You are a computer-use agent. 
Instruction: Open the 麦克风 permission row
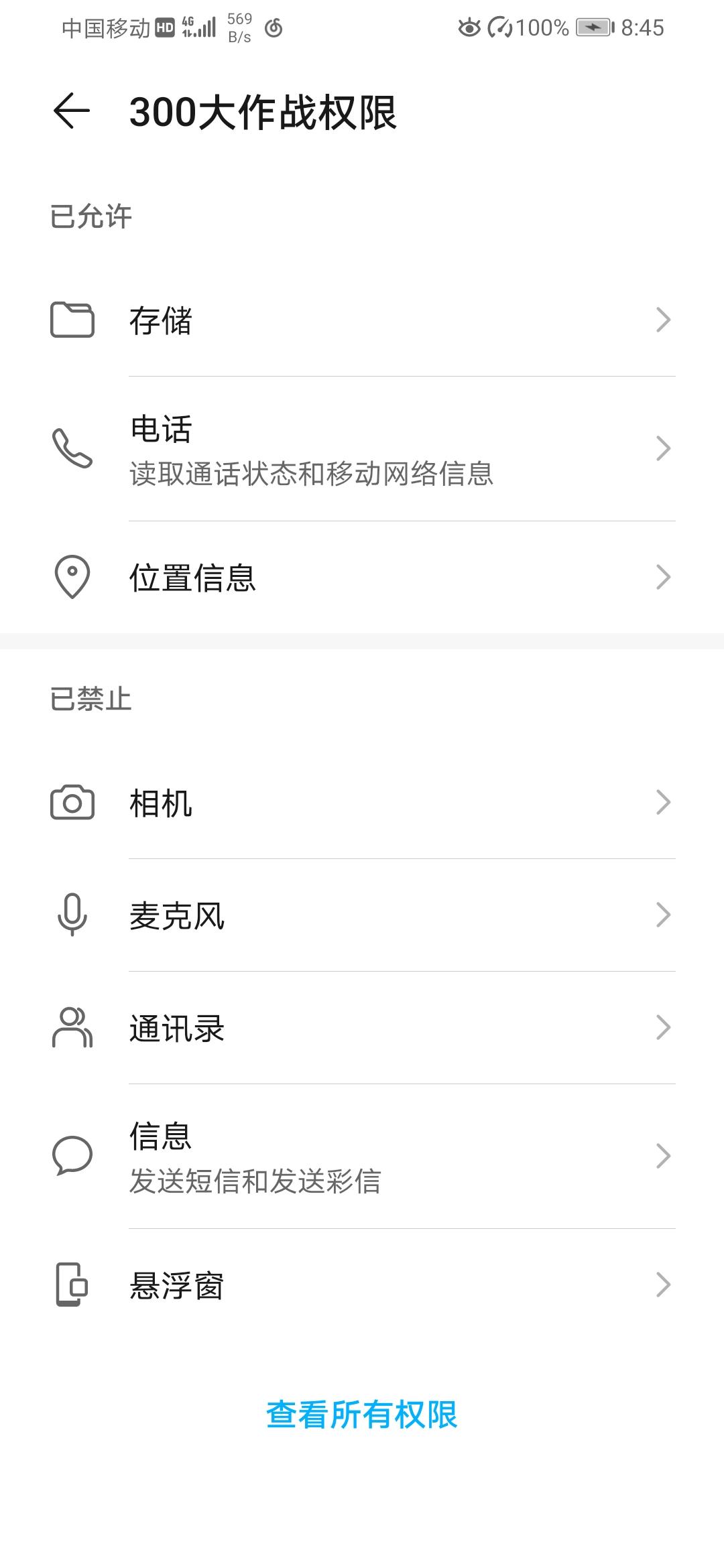point(362,915)
